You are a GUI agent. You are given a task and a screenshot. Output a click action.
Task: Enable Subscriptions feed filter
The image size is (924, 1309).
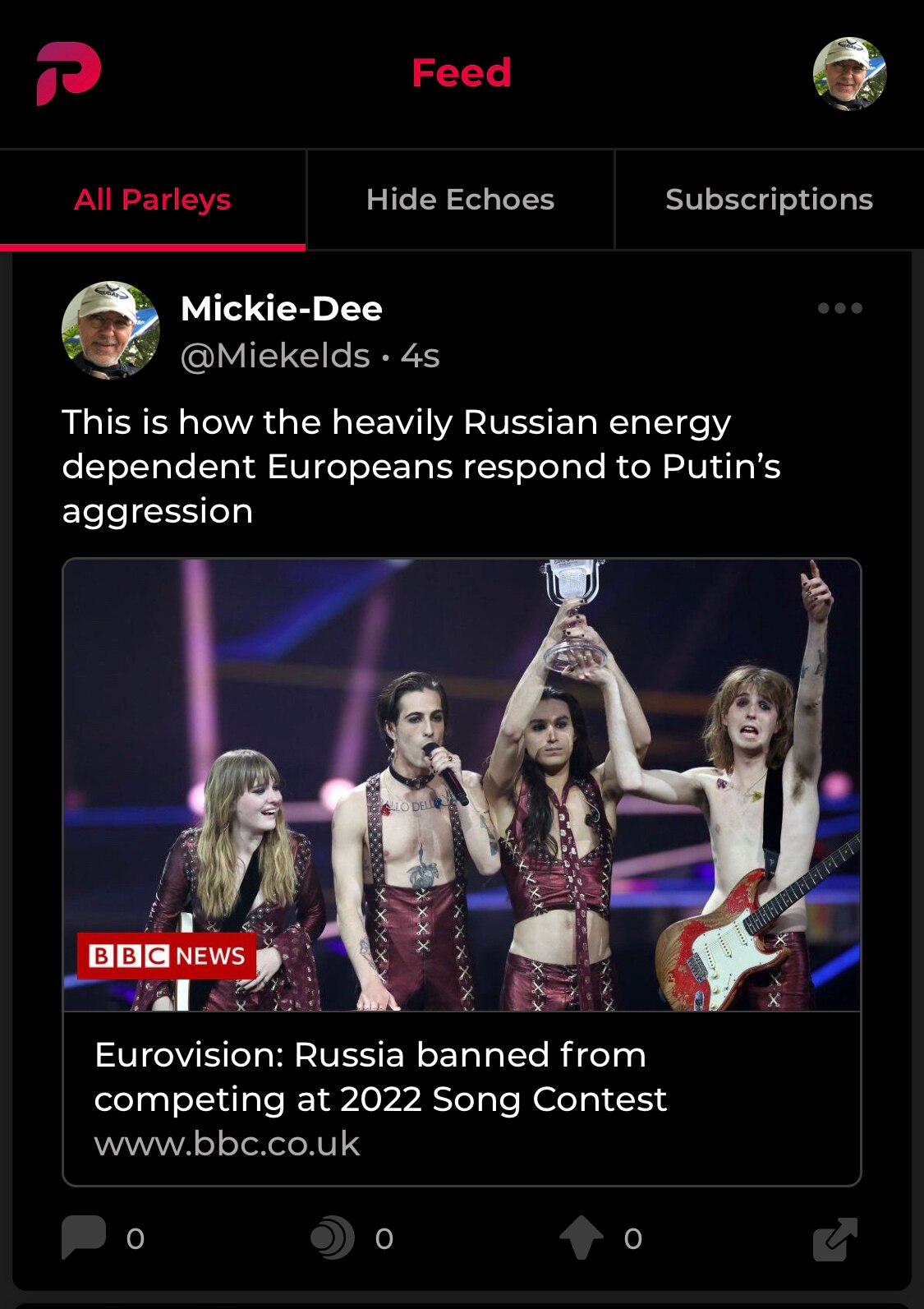click(x=770, y=199)
